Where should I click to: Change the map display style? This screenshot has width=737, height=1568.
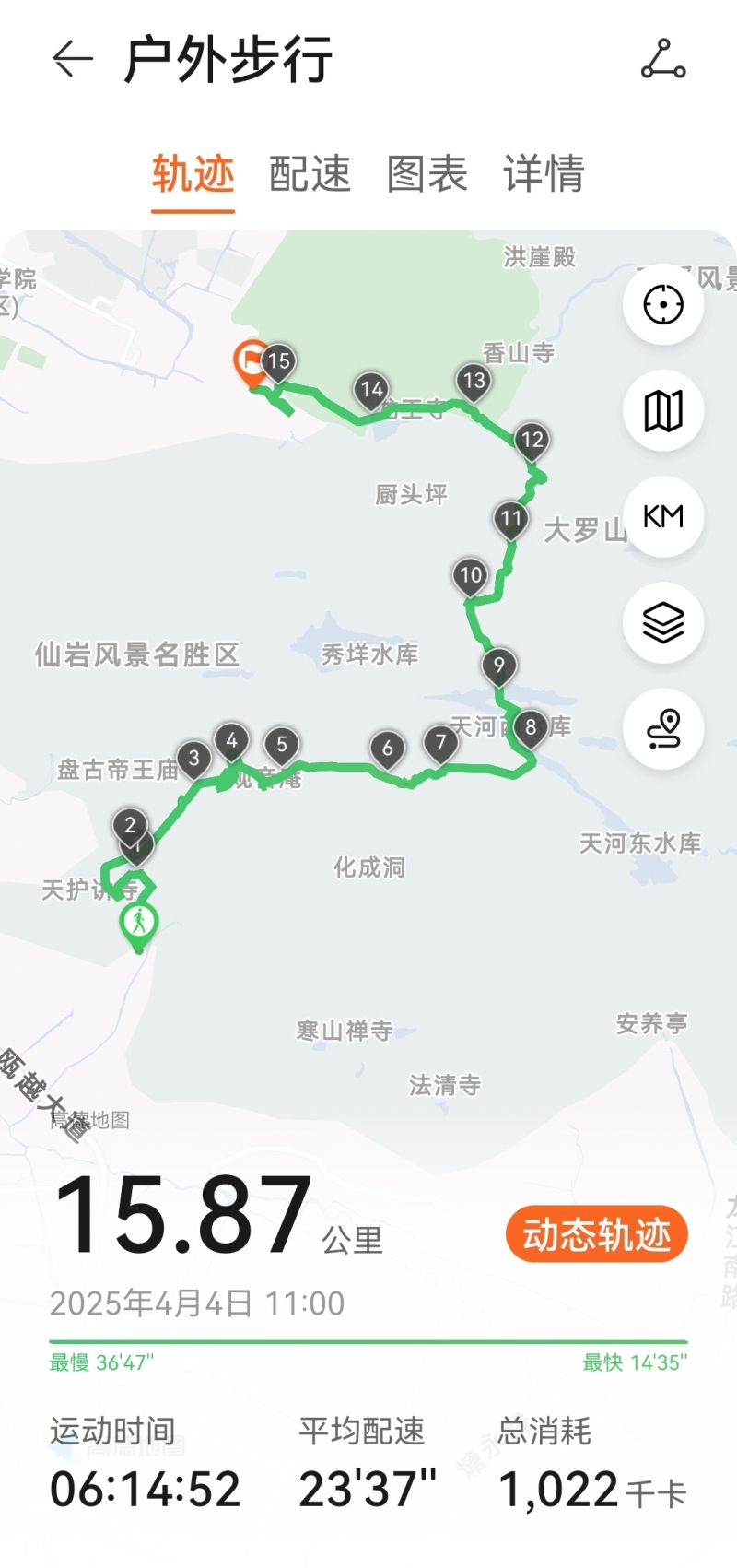(663, 410)
